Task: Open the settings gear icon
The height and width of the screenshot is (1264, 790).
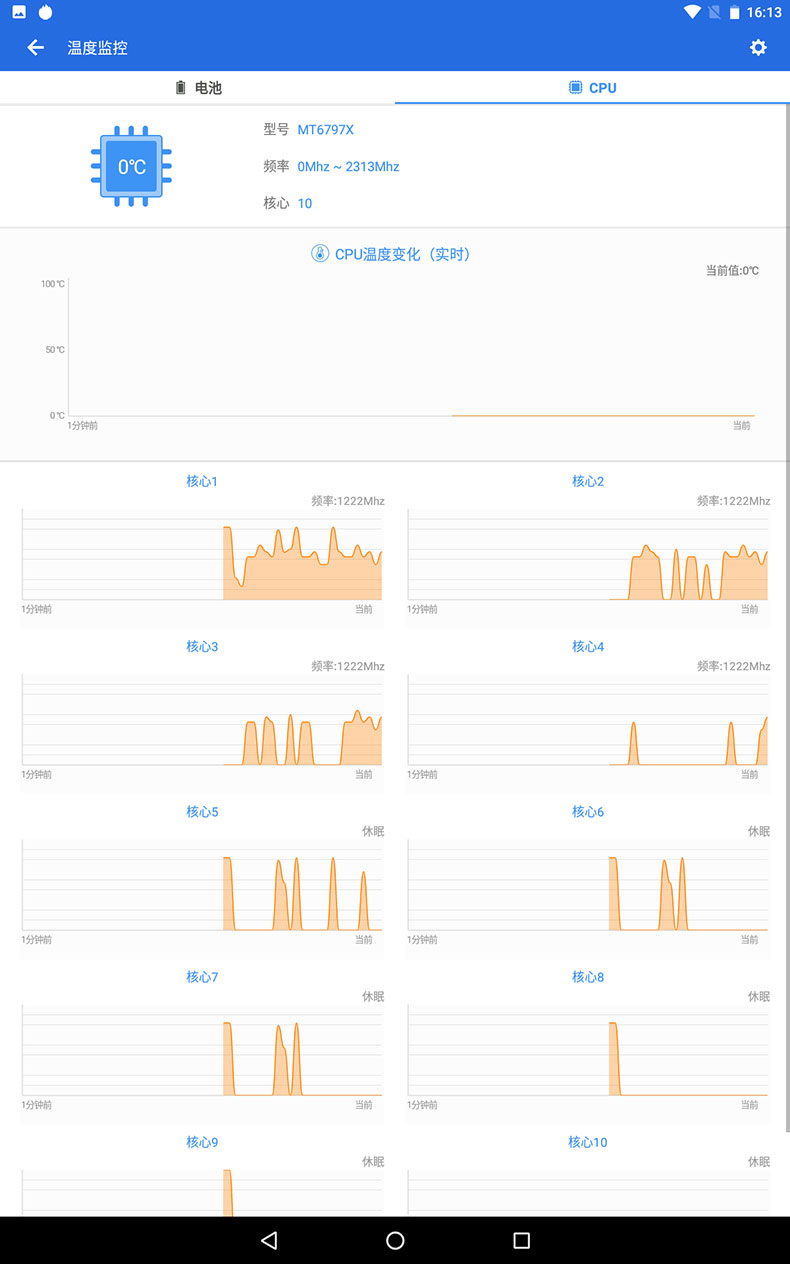Action: coord(758,47)
